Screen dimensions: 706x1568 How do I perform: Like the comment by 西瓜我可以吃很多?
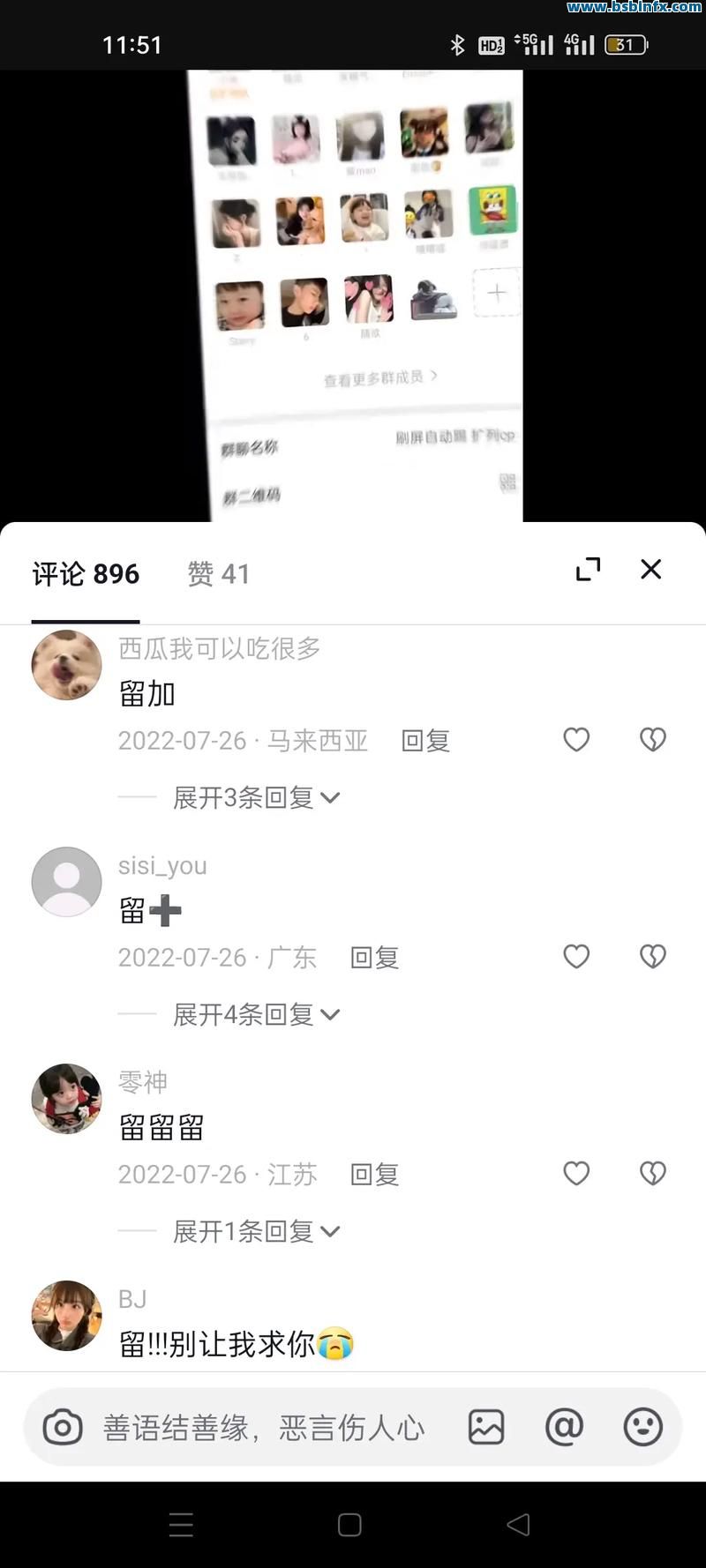pos(576,740)
